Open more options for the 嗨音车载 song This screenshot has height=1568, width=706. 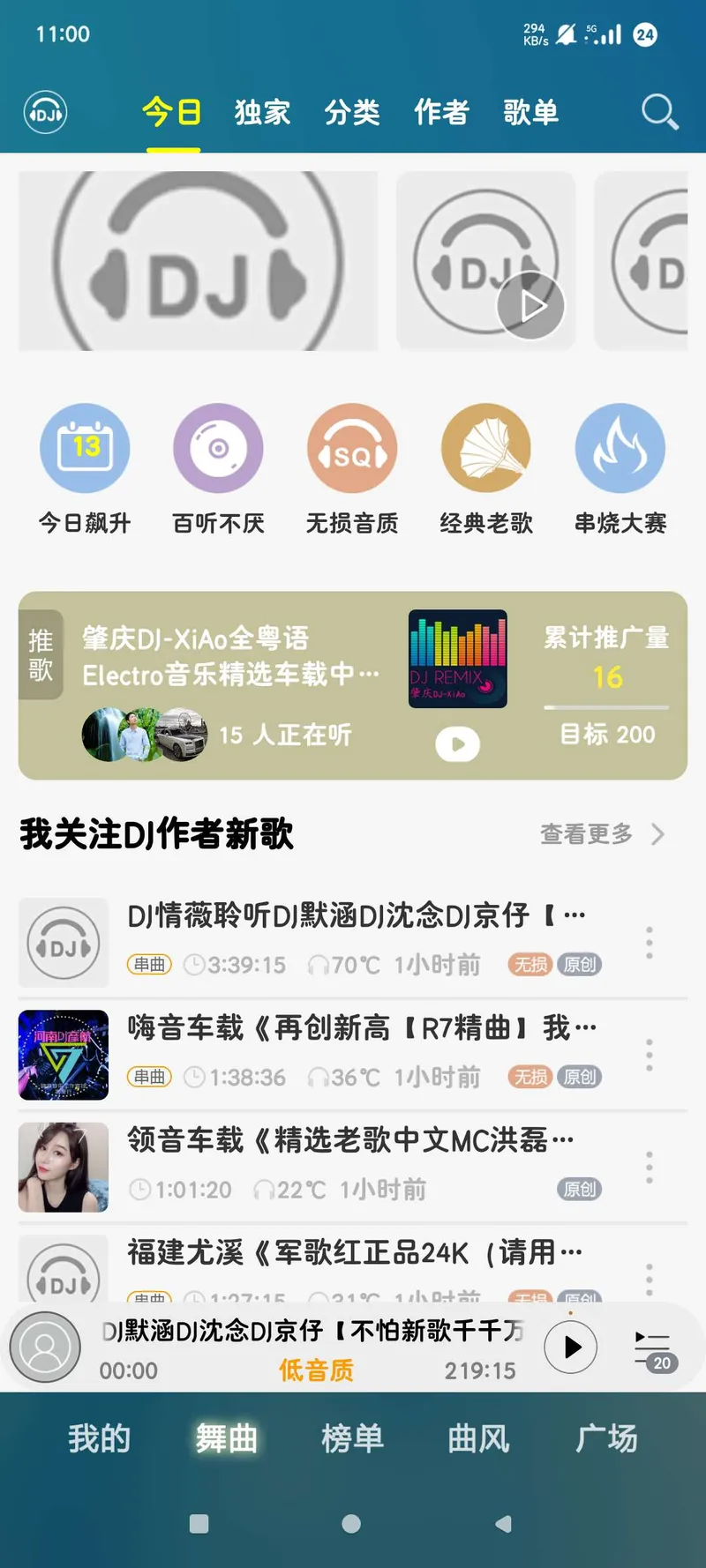coord(649,1055)
